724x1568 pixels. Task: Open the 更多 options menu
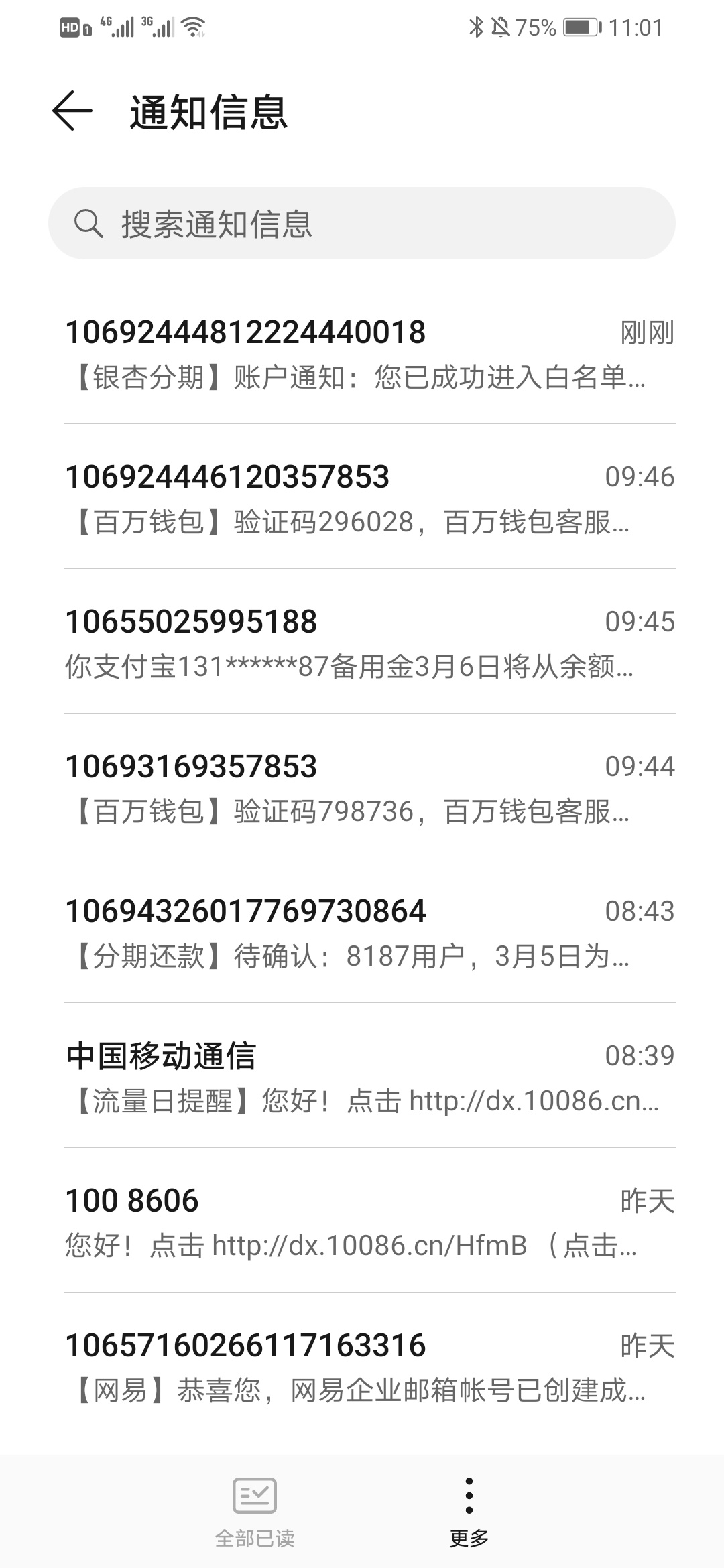click(469, 1512)
